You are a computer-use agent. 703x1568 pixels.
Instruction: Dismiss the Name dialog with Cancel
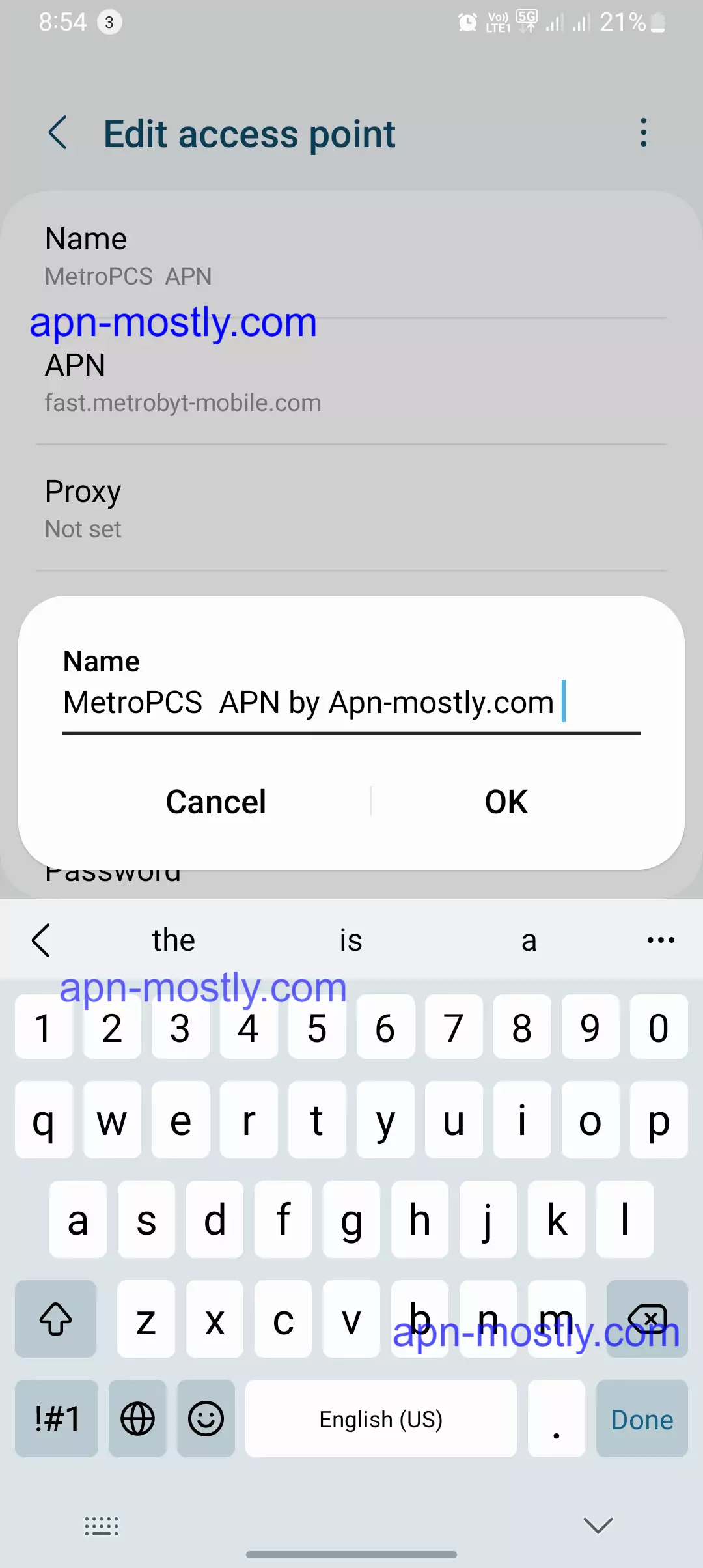tap(215, 802)
